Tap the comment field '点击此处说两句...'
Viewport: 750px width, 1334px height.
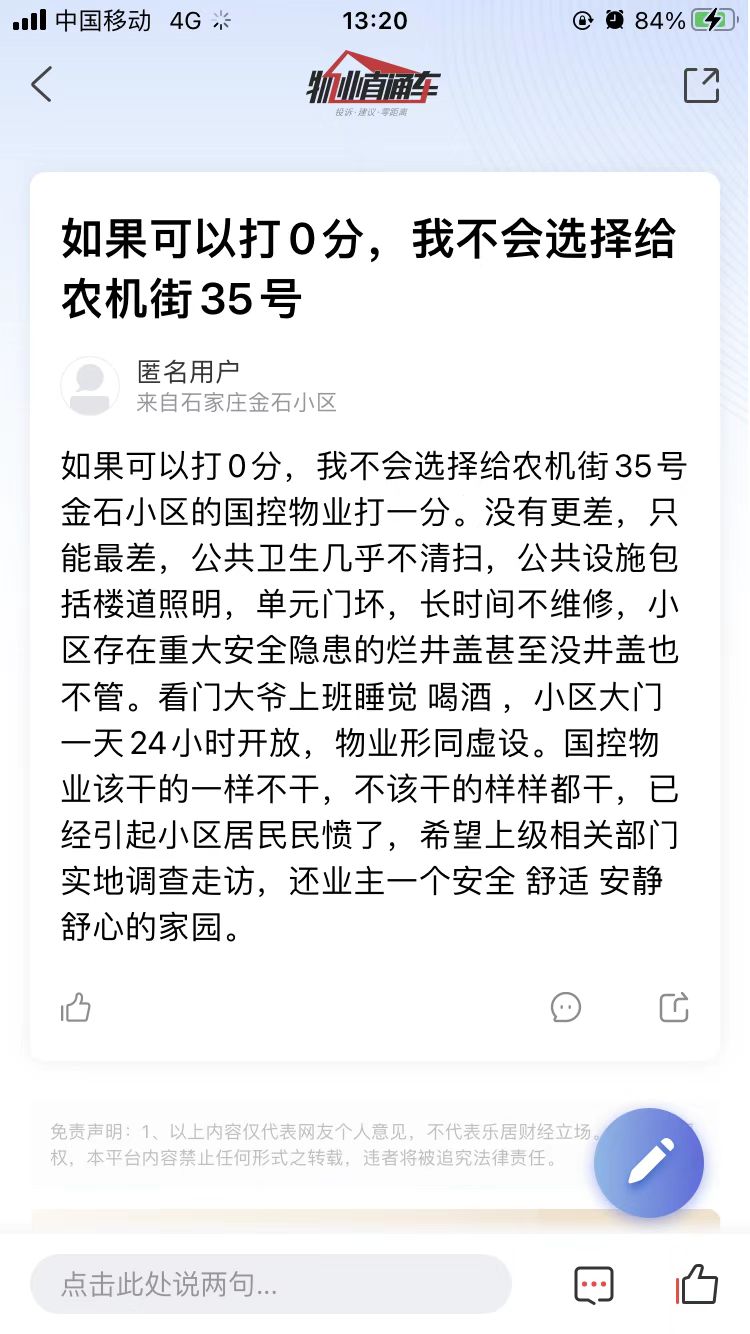click(x=270, y=1284)
